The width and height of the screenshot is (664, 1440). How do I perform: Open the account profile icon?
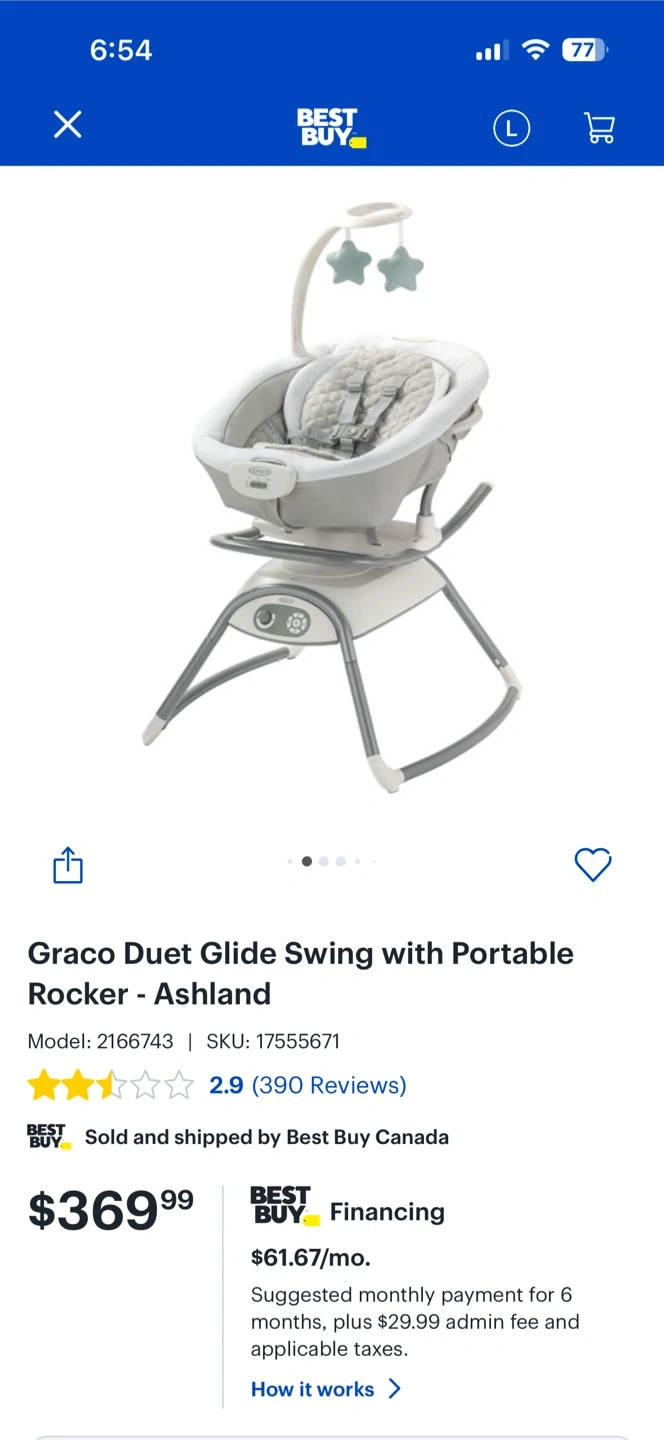point(511,128)
